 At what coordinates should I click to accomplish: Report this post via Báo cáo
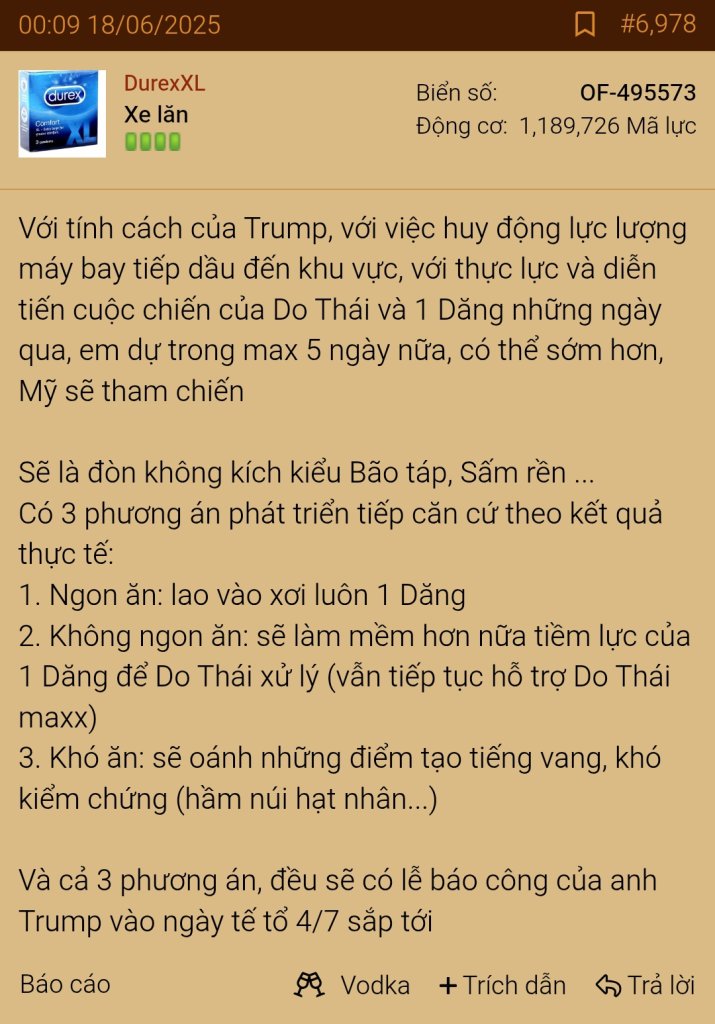tap(65, 984)
